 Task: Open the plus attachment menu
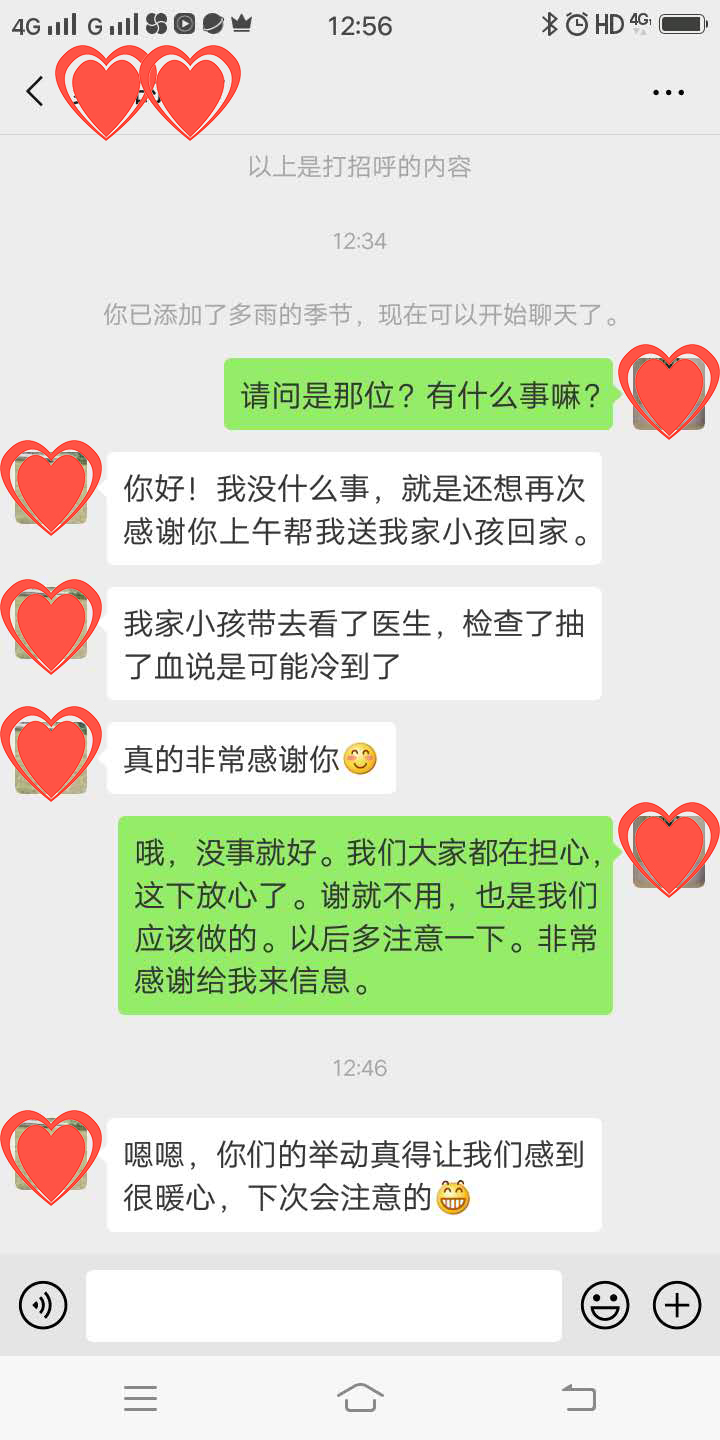[x=677, y=1305]
